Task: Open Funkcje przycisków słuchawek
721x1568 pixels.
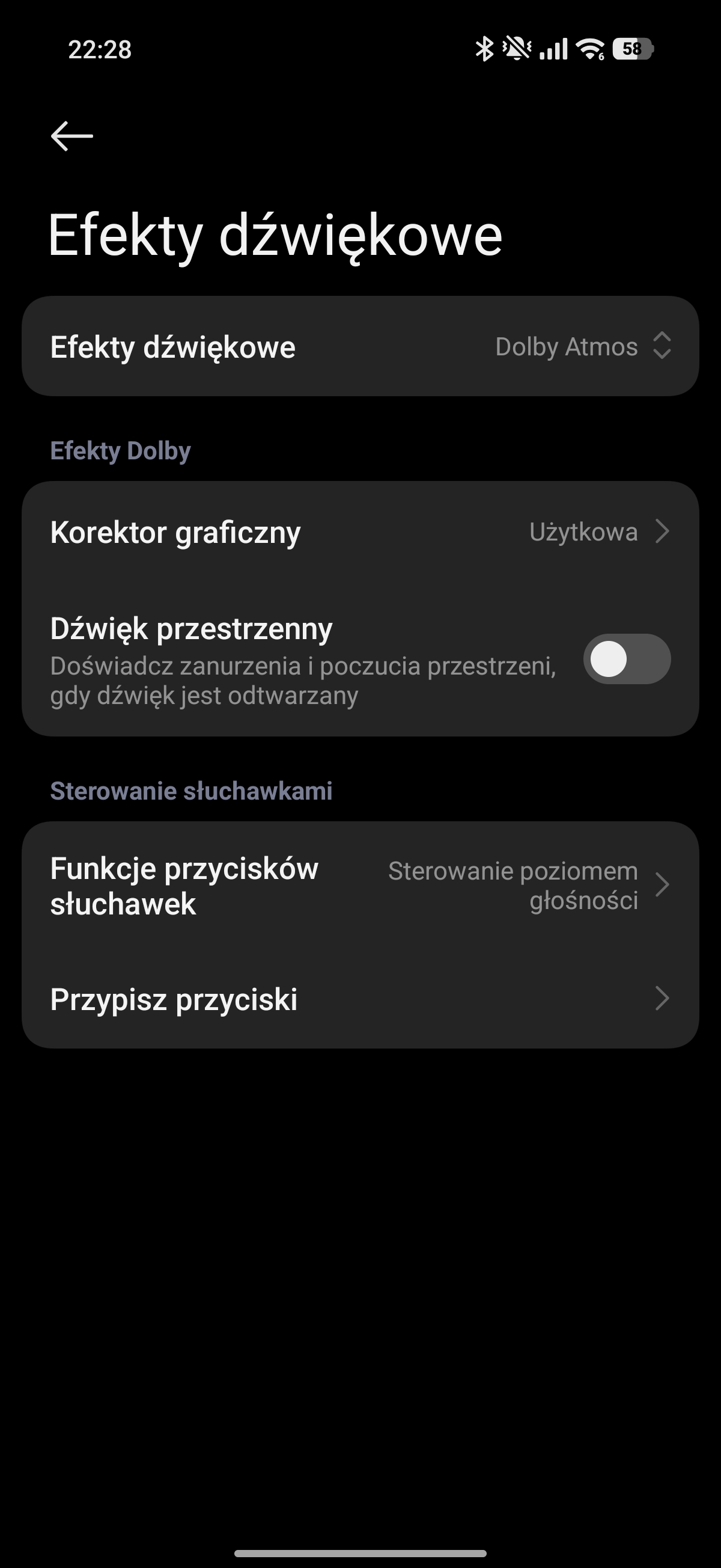Action: point(360,886)
